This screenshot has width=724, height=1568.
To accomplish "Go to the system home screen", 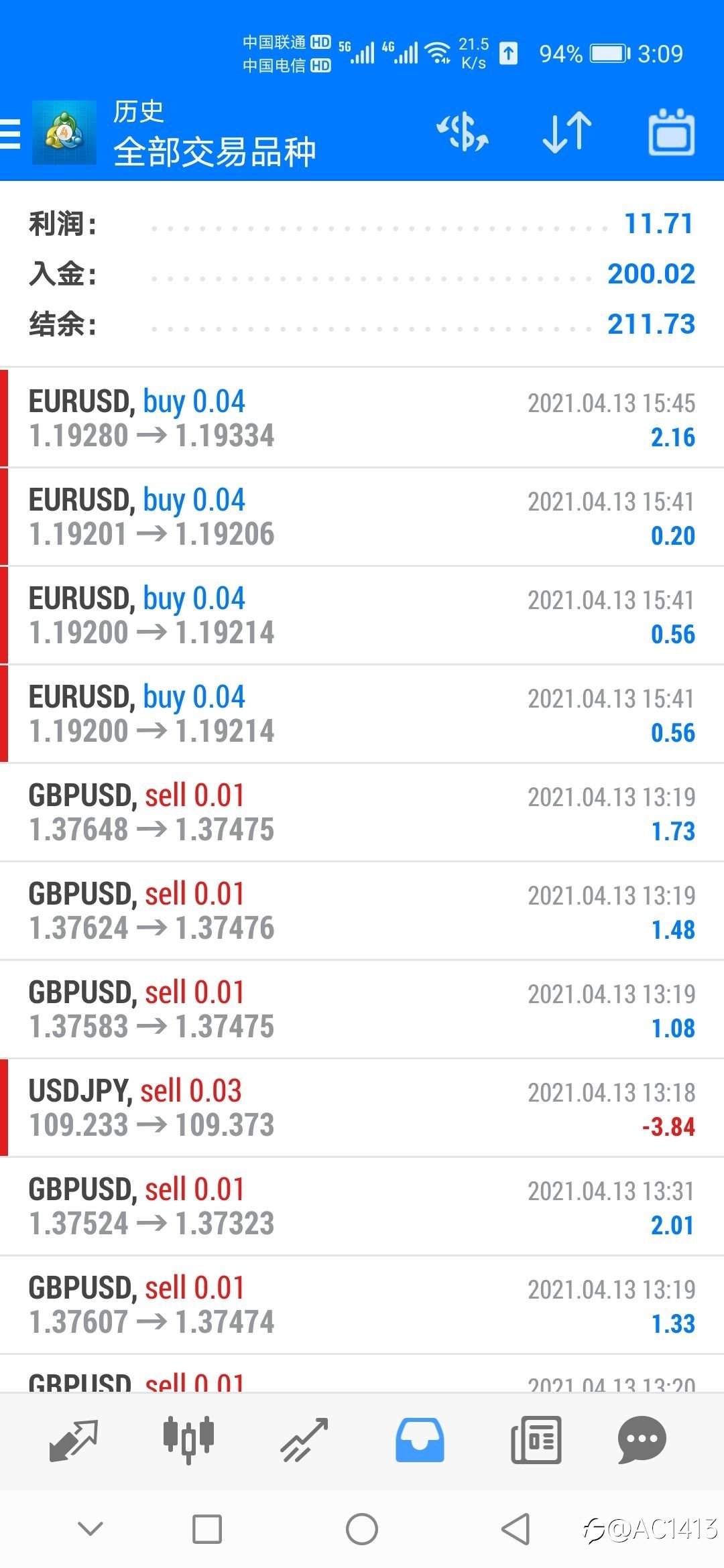I will pos(362,1529).
